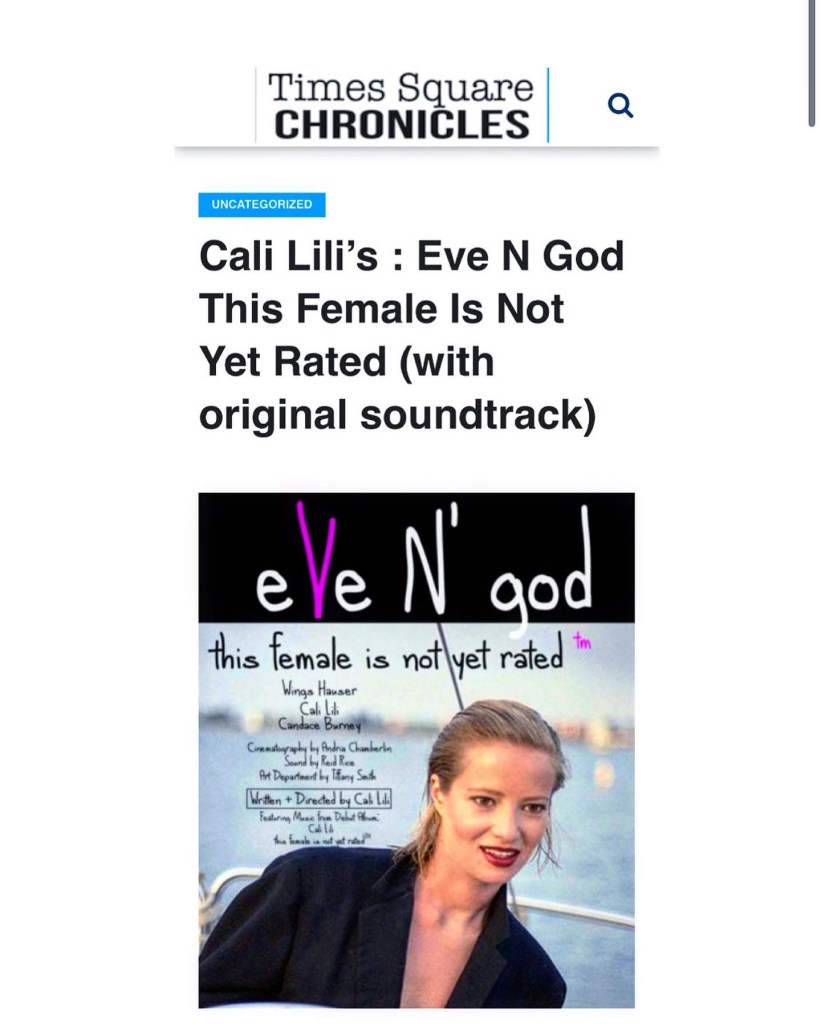Open the Eve N' God poster image

click(x=416, y=750)
